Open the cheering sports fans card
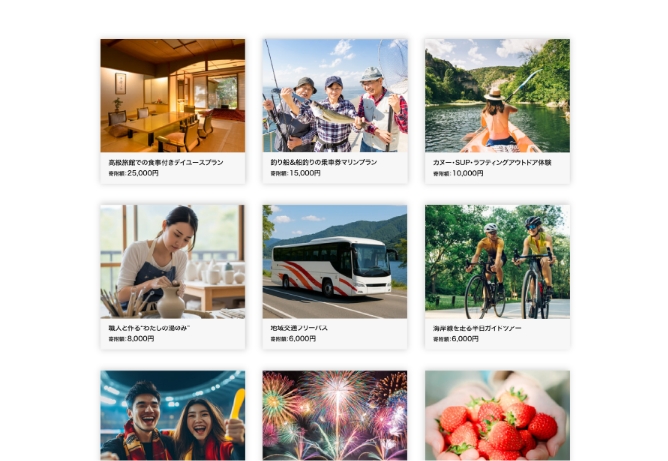Screen dimensions: 668x461 [172, 416]
